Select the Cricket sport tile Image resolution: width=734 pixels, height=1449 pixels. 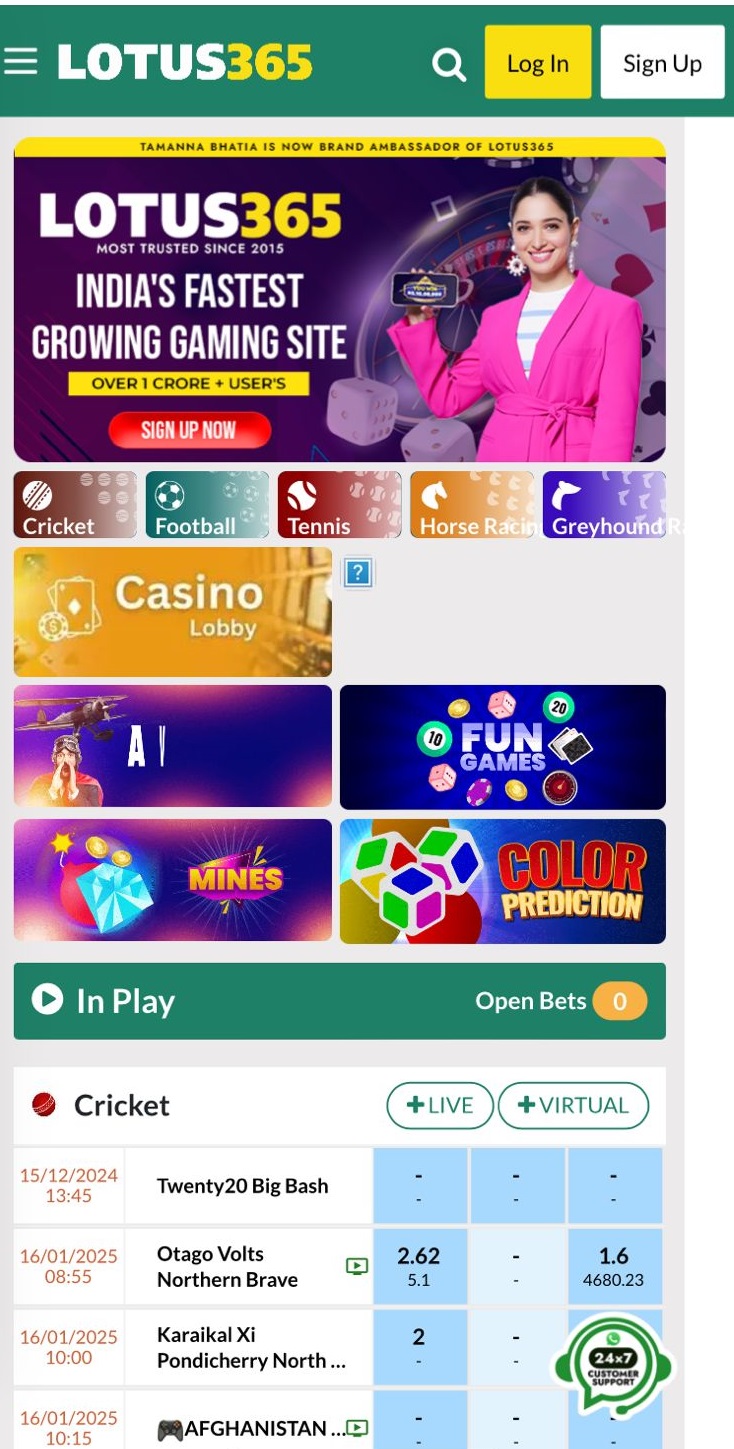coord(75,505)
